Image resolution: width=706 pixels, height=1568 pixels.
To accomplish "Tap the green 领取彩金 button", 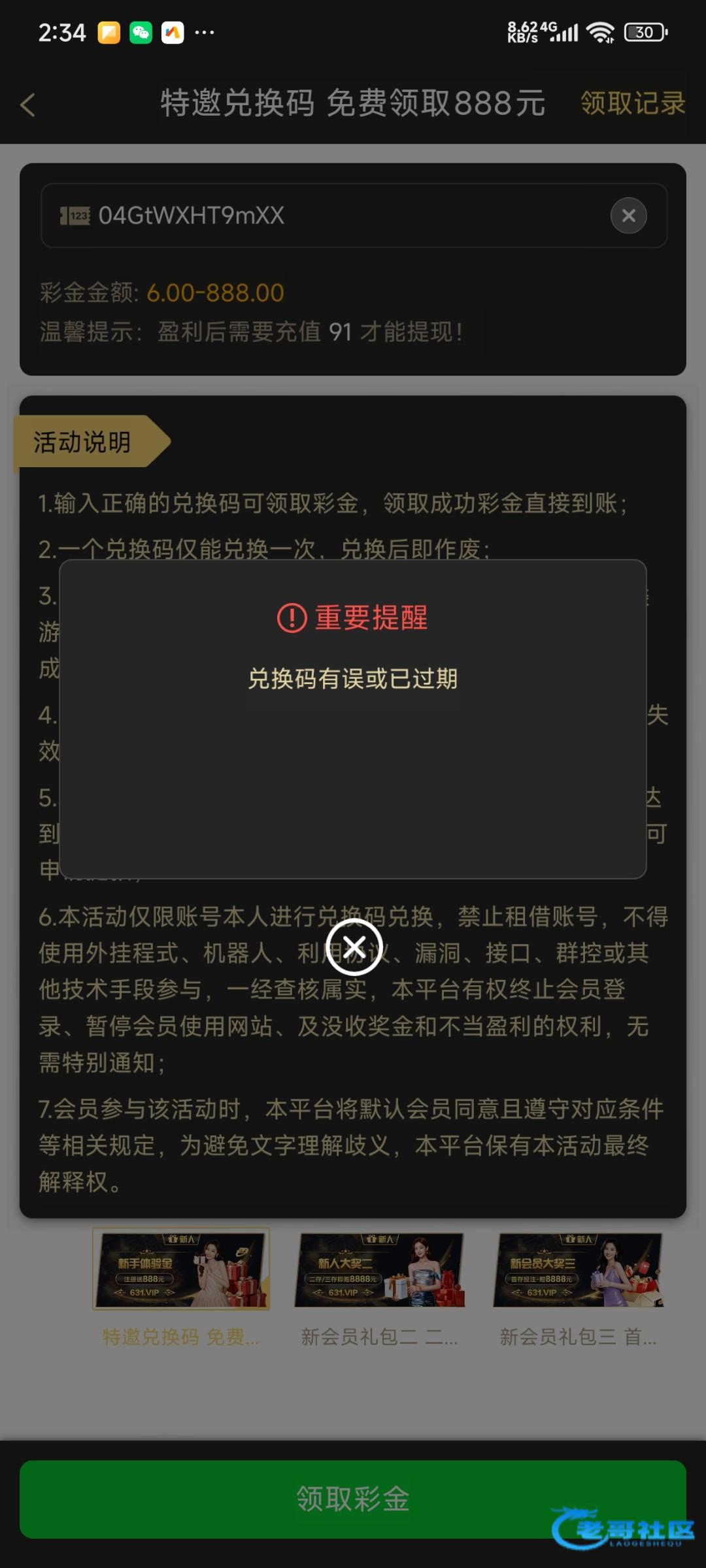I will coord(353,1498).
